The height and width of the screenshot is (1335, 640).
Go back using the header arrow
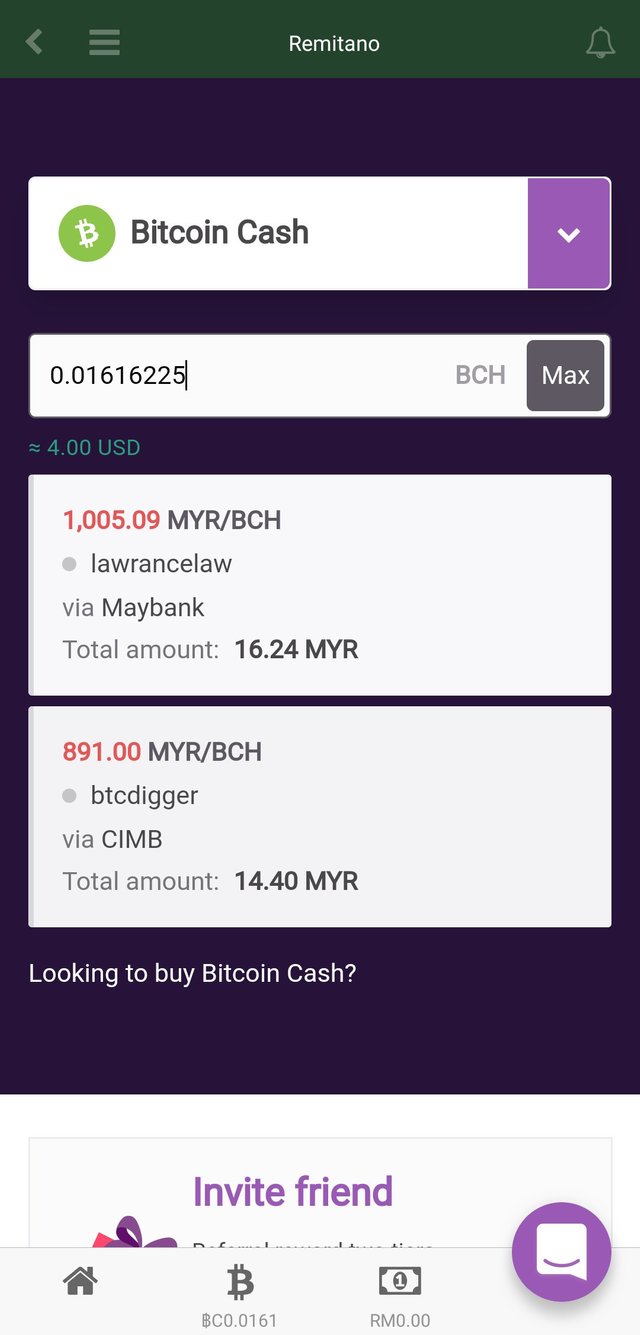(35, 42)
